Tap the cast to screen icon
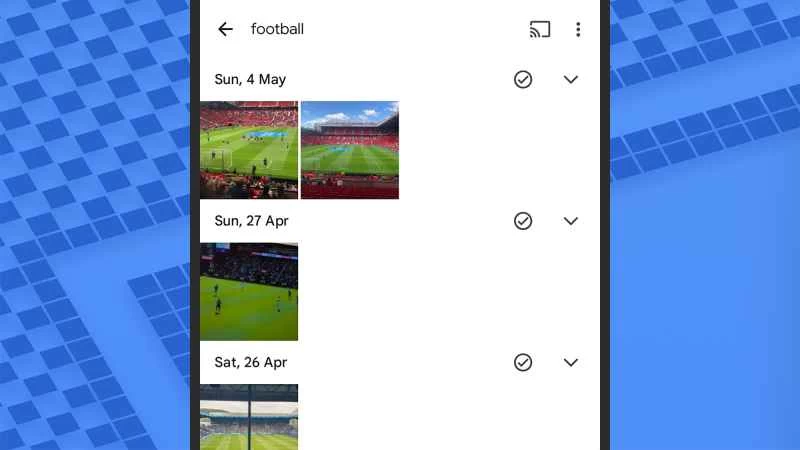Viewport: 800px width, 450px height. [x=540, y=30]
